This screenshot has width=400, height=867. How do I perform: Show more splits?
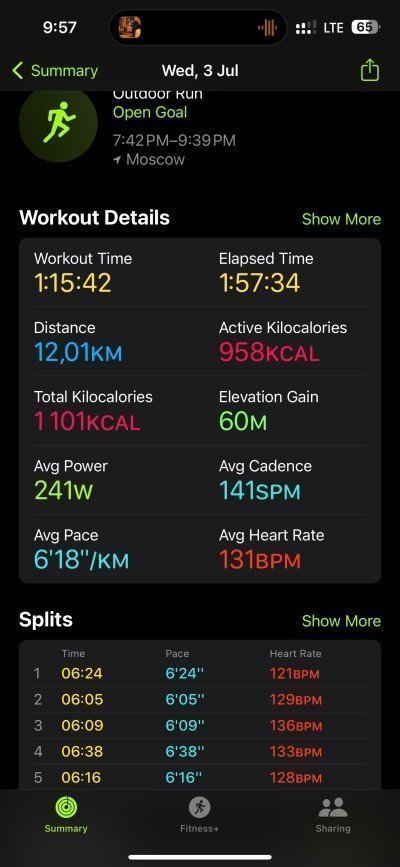click(341, 621)
